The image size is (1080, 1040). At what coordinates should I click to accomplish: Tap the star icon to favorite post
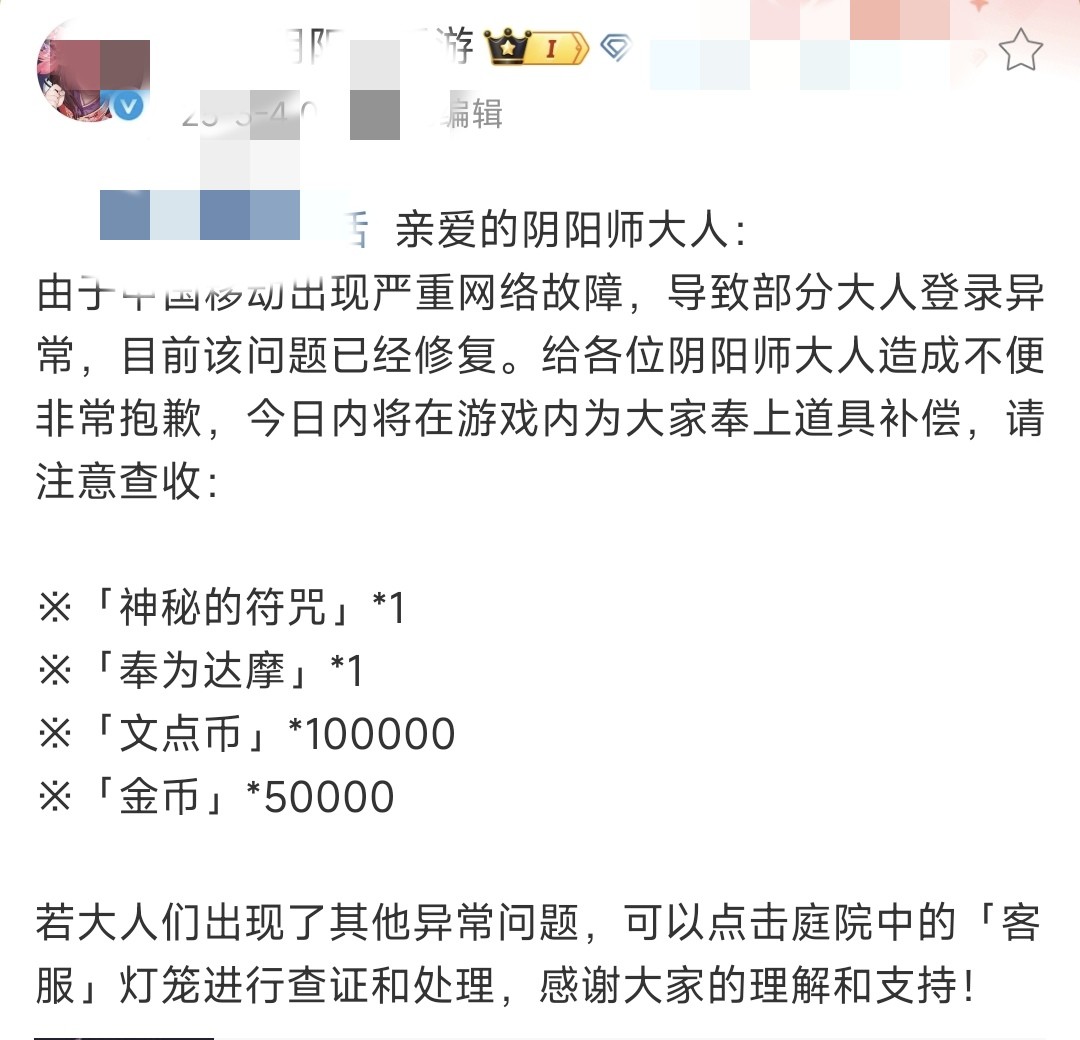(1020, 50)
